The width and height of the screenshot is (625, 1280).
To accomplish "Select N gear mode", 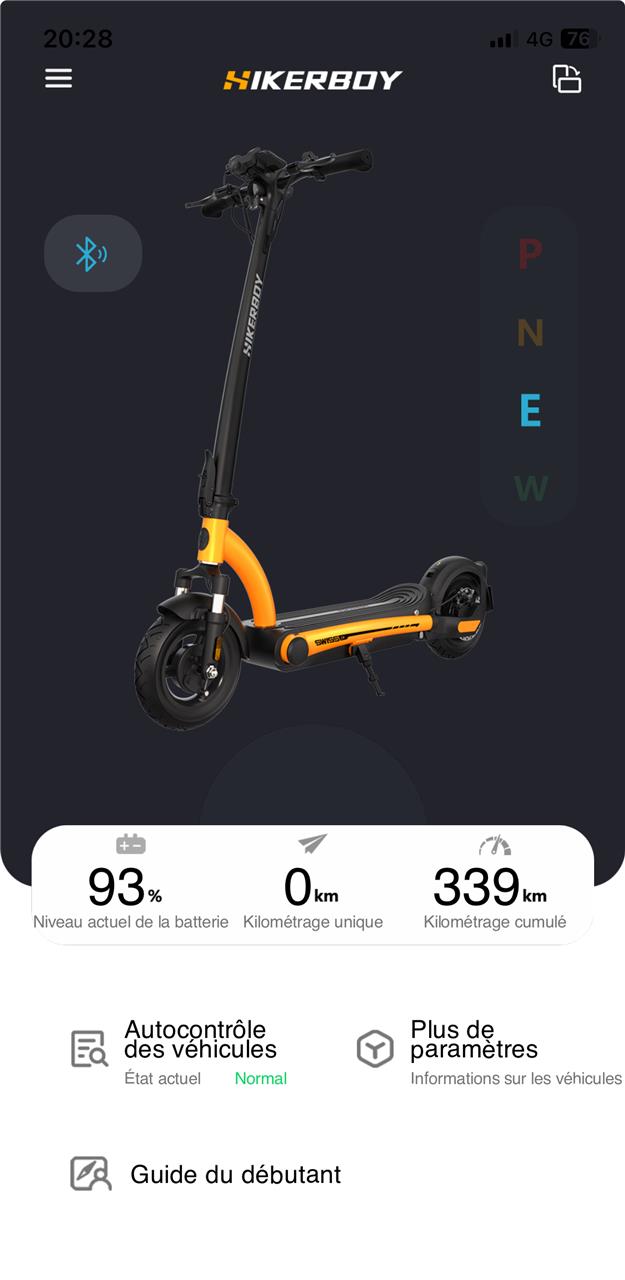I will [530, 332].
